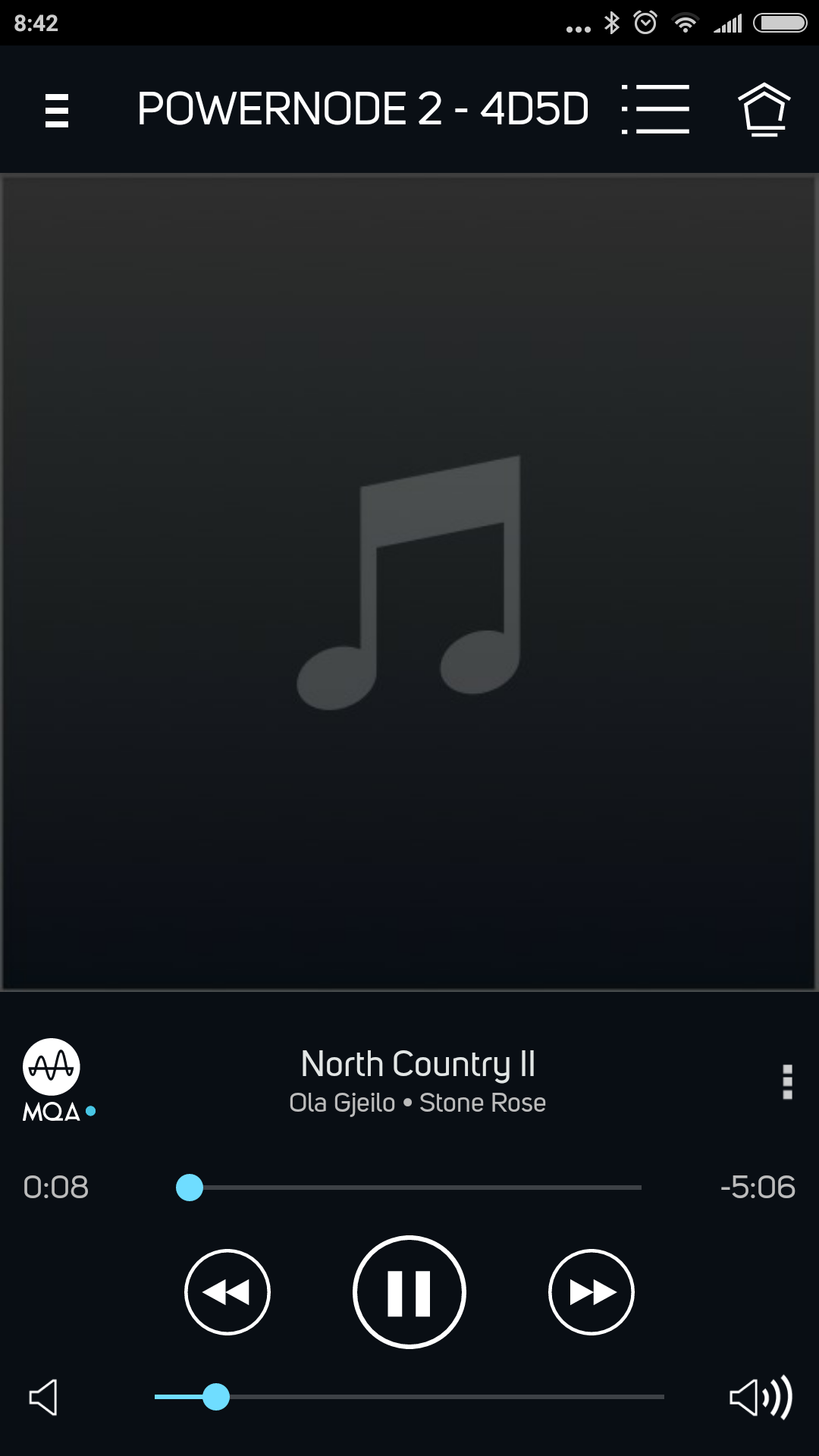819x1456 pixels.
Task: Tap the volume level slider
Action: 409,1397
